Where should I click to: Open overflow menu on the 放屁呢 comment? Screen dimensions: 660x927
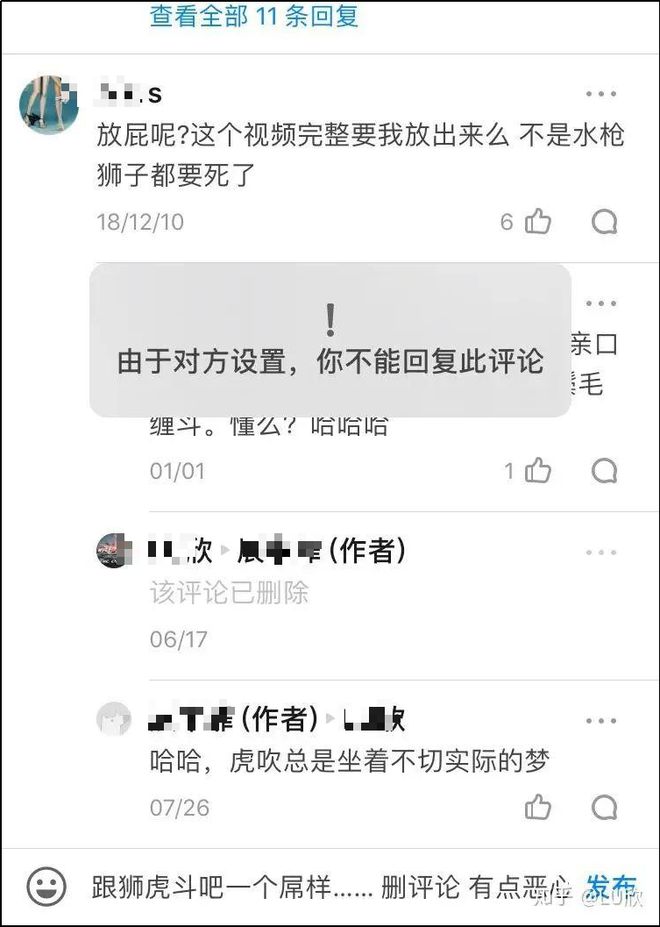[x=601, y=94]
